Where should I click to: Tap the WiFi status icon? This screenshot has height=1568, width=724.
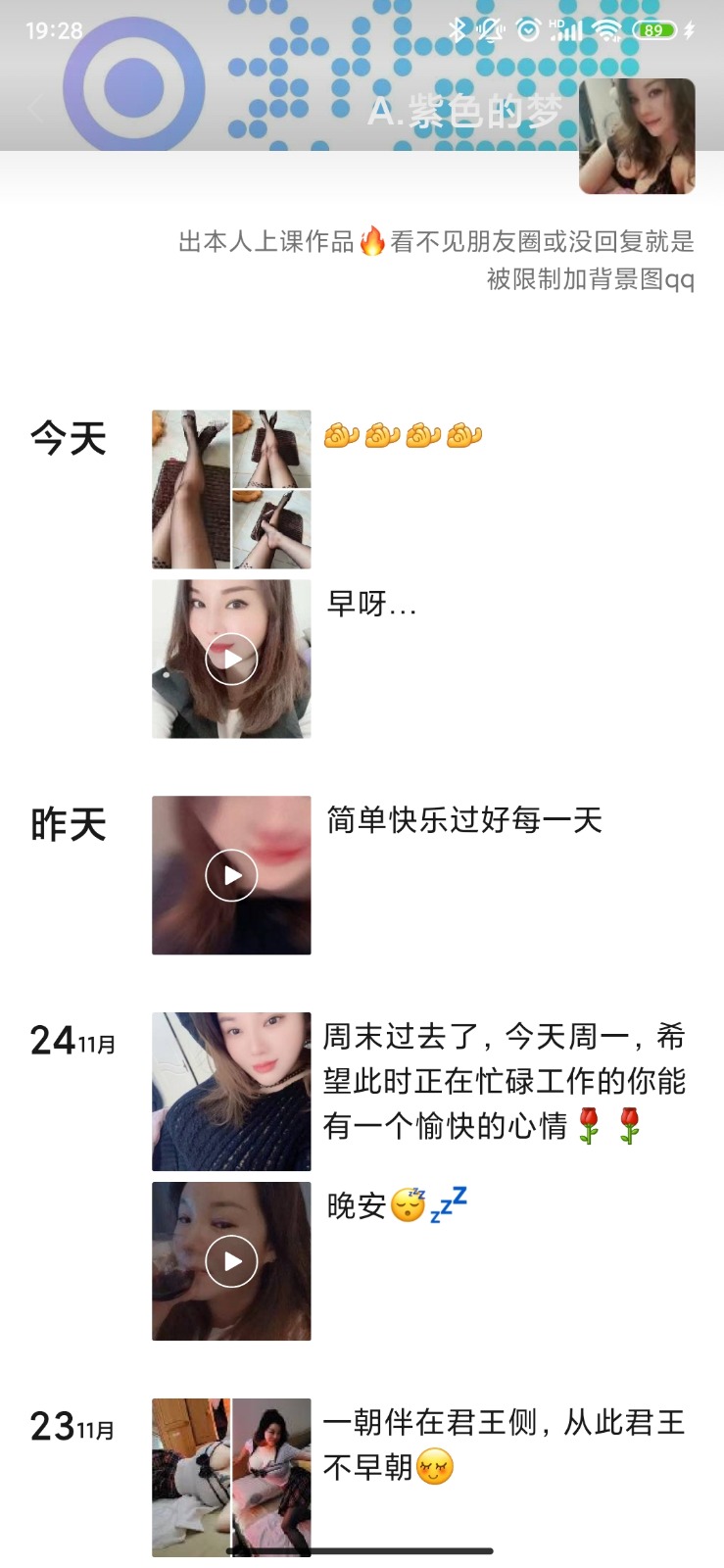point(608,30)
